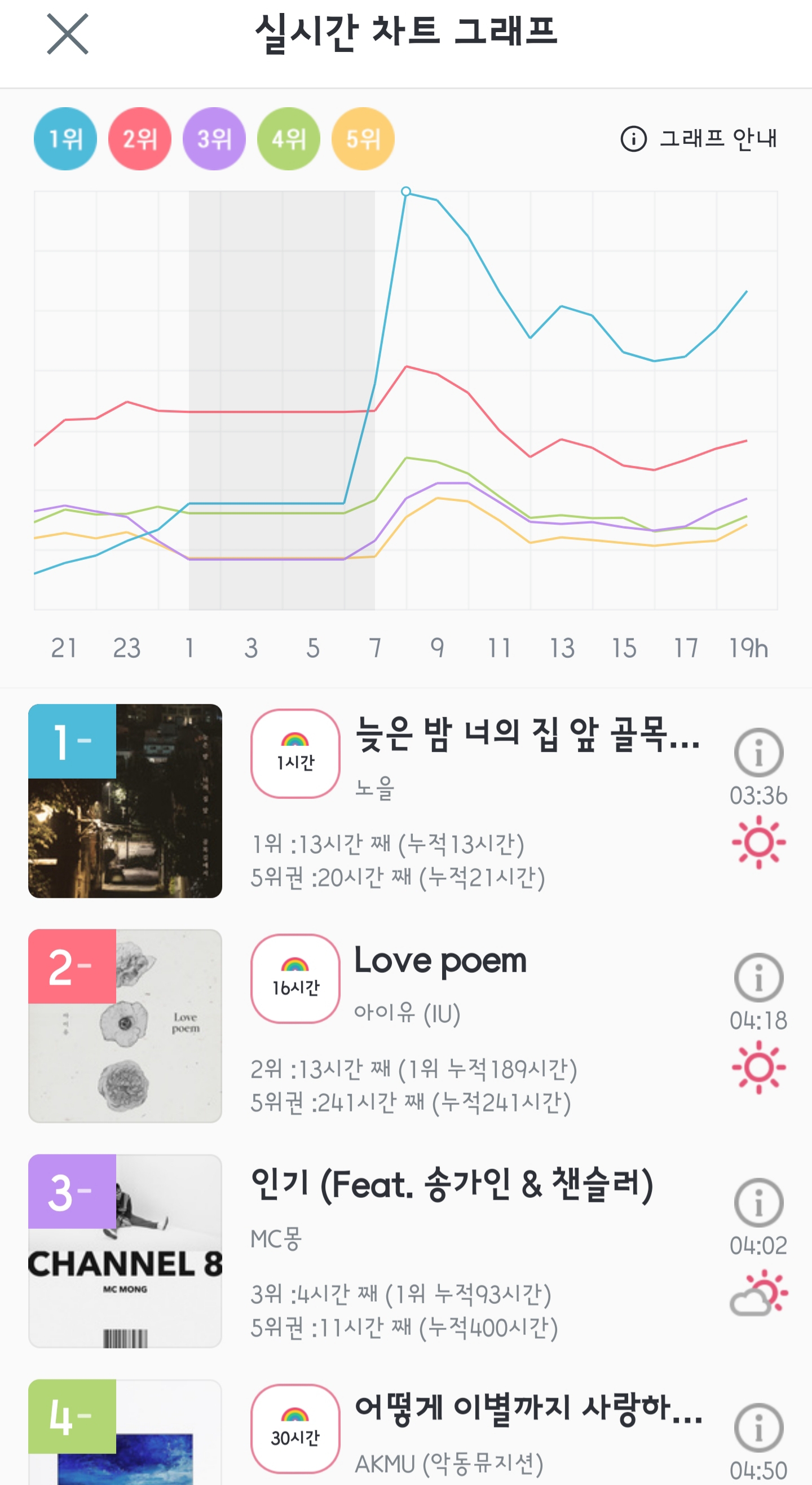
Task: Close the 실시간 차트 그래프 screen
Action: [x=68, y=34]
